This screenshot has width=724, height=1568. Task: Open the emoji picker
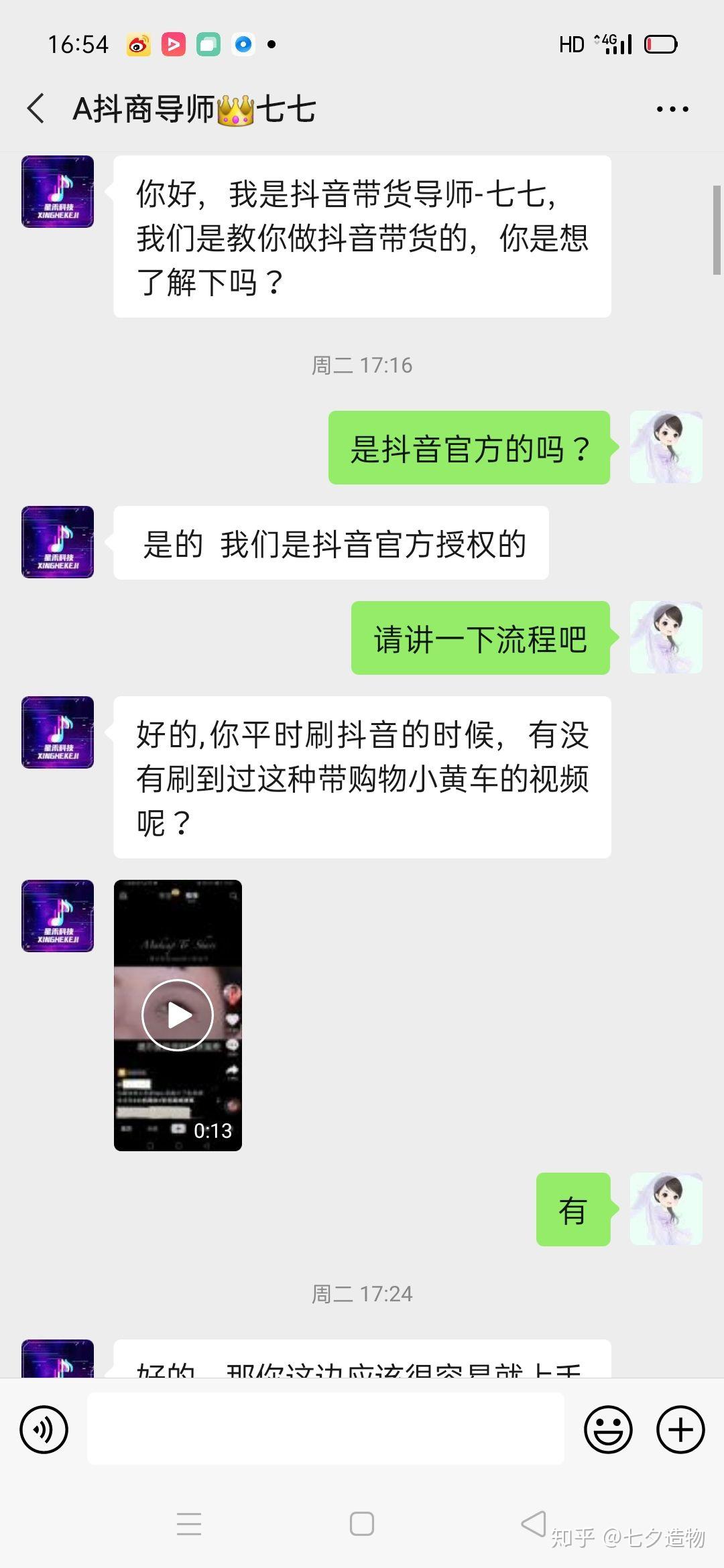[x=608, y=1429]
